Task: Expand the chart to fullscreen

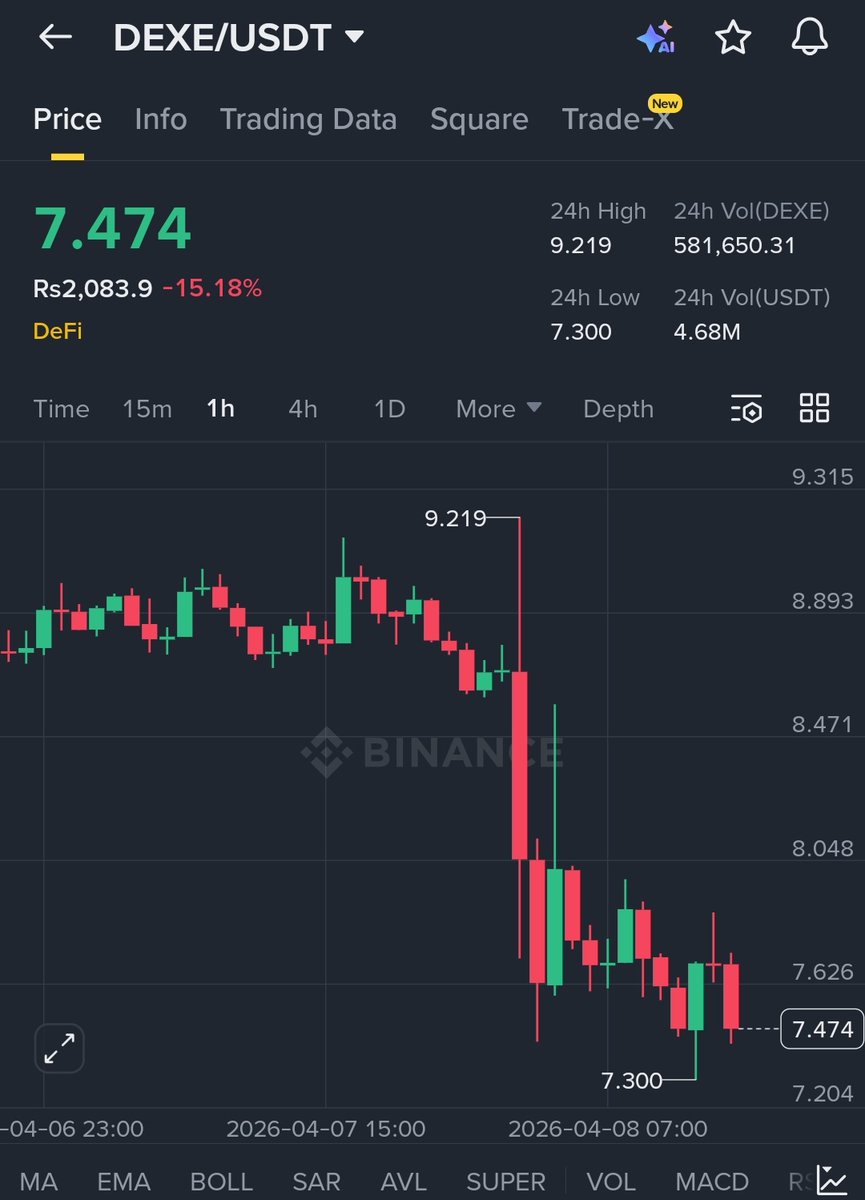Action: click(x=60, y=1049)
